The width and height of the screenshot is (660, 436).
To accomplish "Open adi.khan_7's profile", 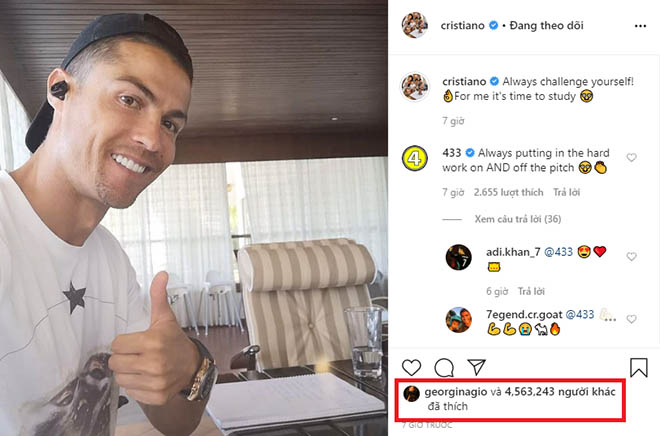I will 507,251.
